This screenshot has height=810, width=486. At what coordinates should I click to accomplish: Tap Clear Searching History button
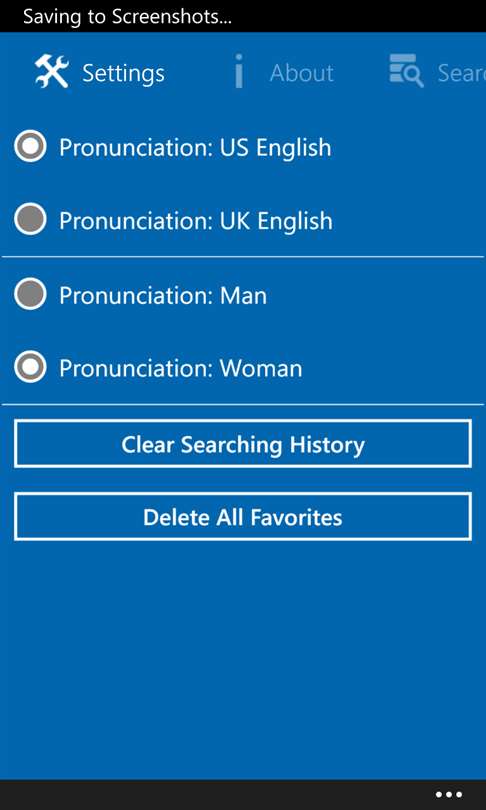pos(243,444)
